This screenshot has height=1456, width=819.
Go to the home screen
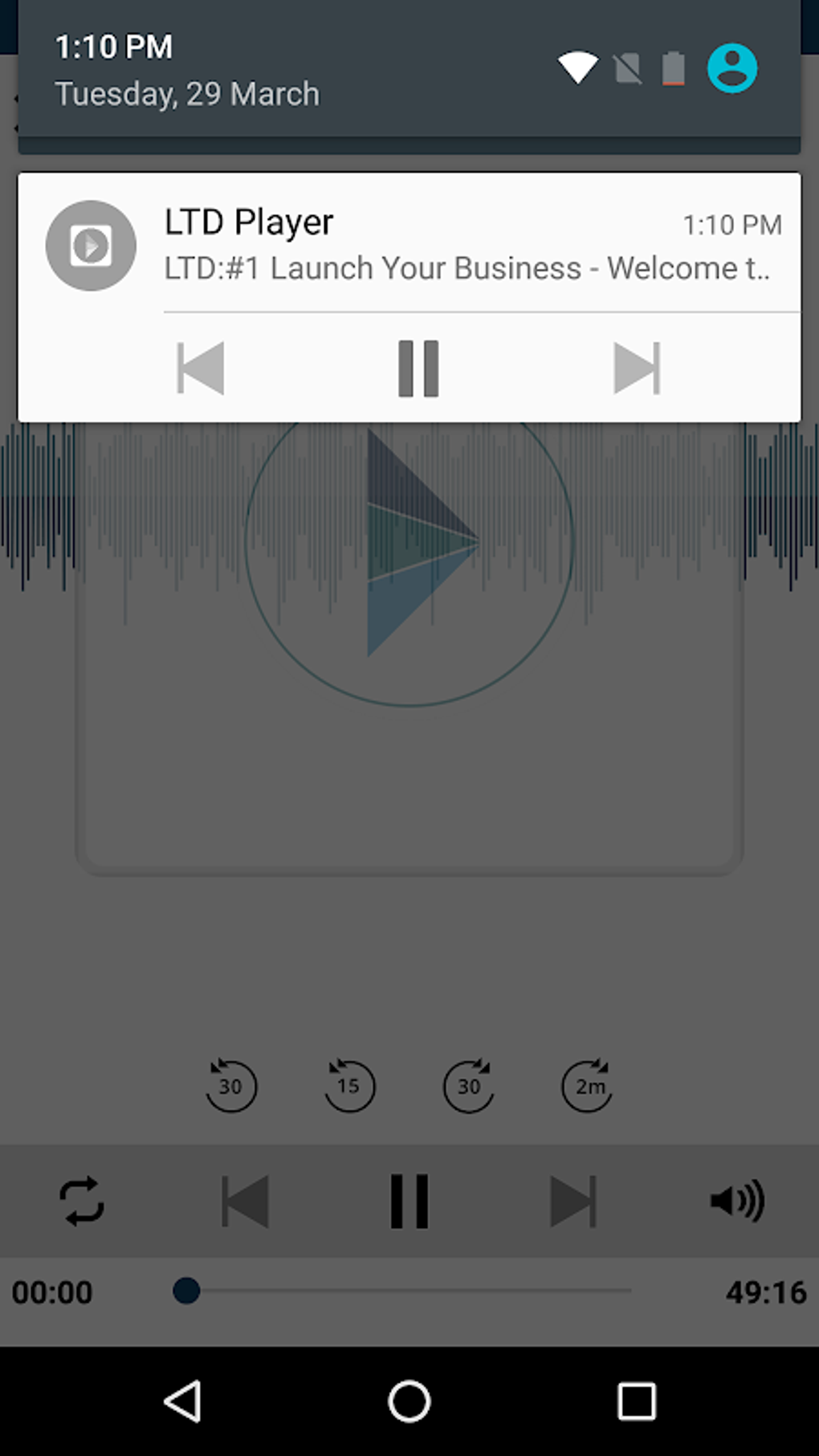coord(409,1401)
